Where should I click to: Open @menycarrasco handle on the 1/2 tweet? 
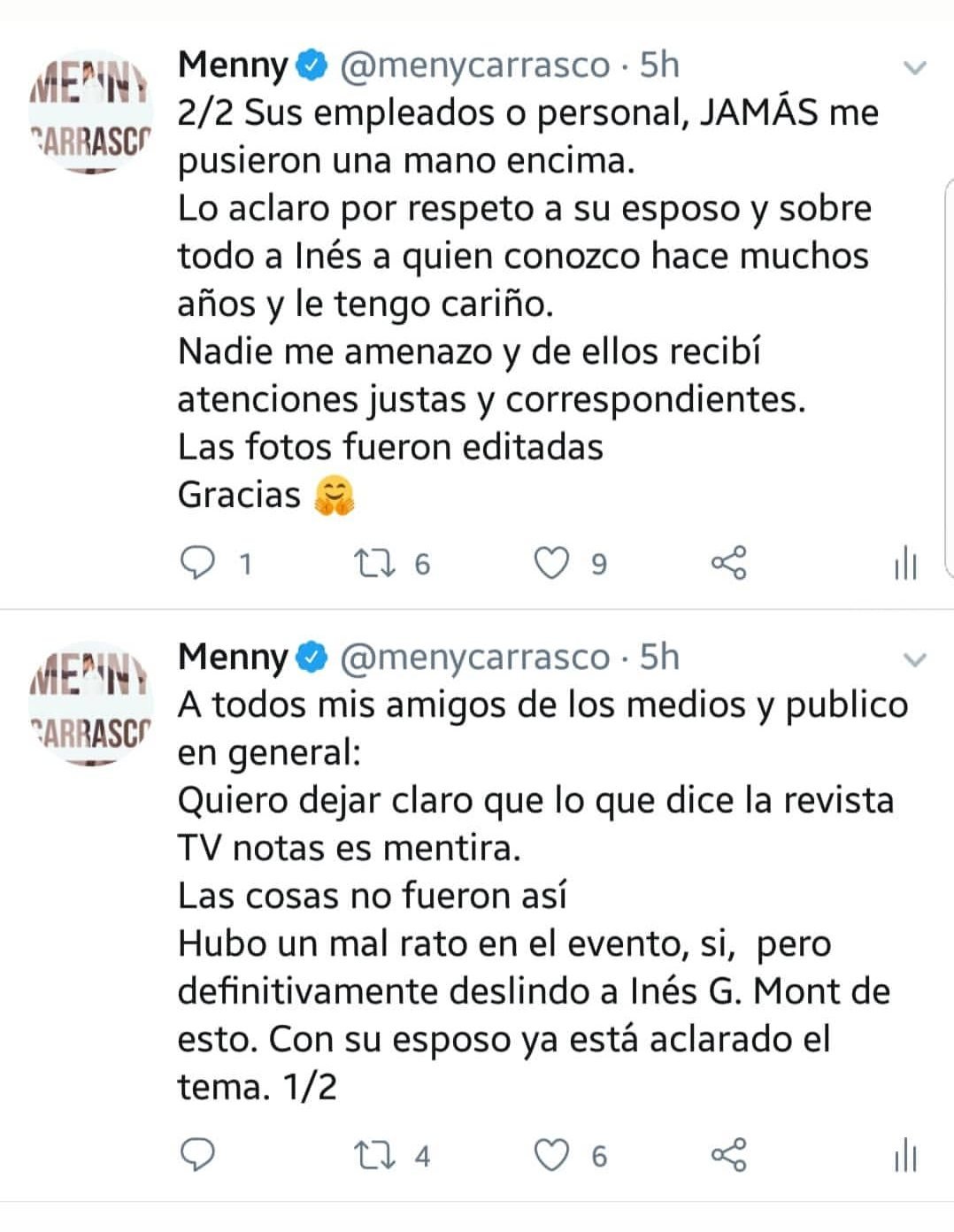tap(475, 658)
